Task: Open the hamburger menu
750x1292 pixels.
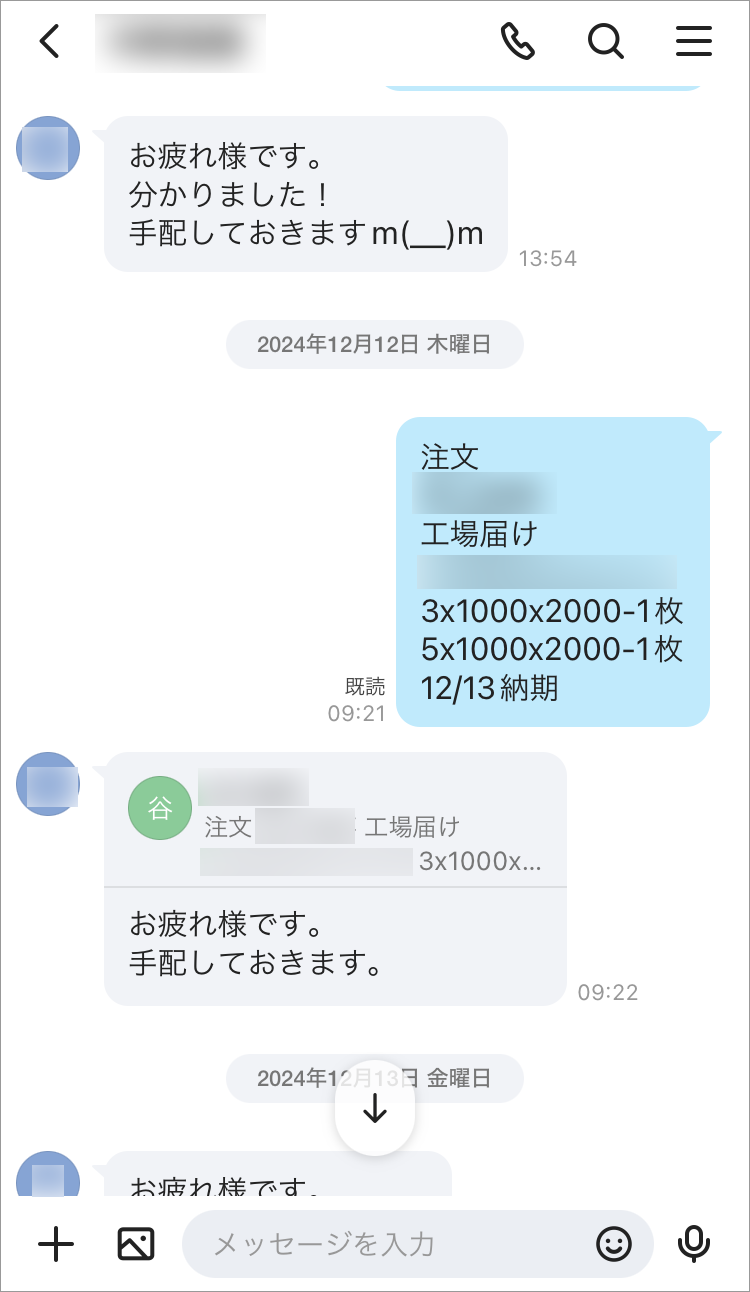Action: tap(693, 42)
